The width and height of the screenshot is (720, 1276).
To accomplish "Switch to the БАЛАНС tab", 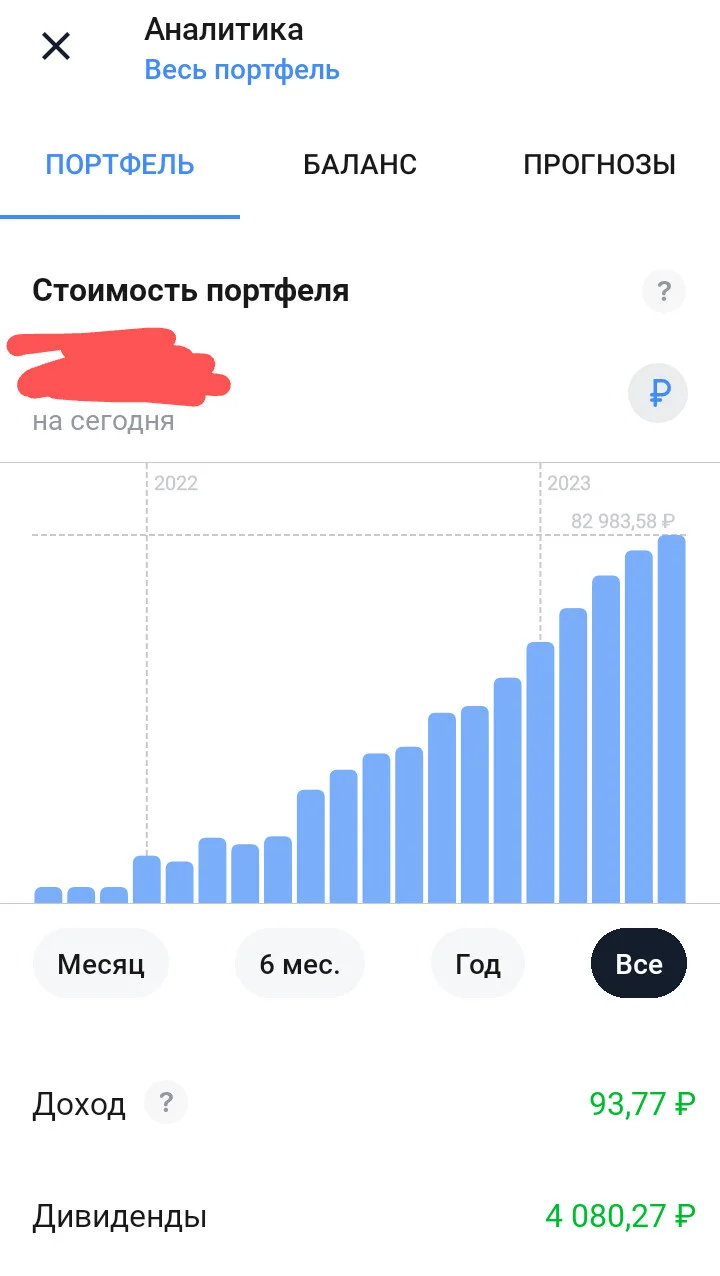I will pos(360,165).
